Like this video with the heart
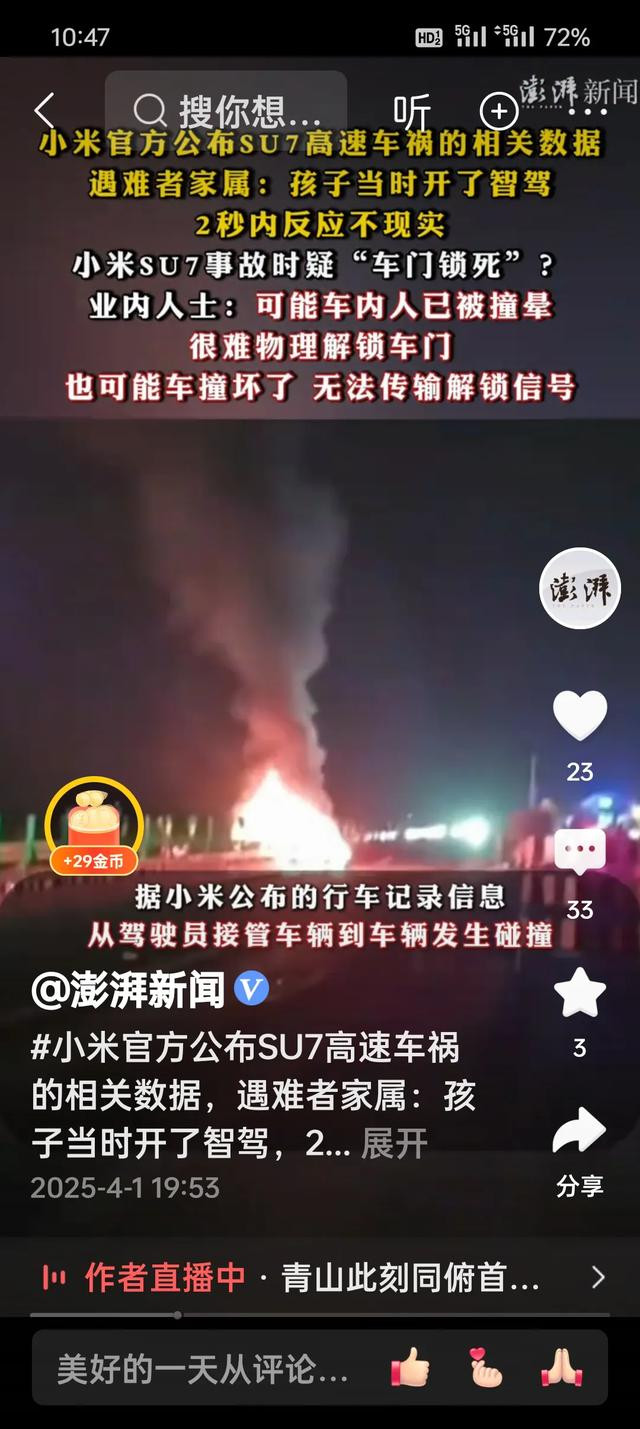 (580, 715)
